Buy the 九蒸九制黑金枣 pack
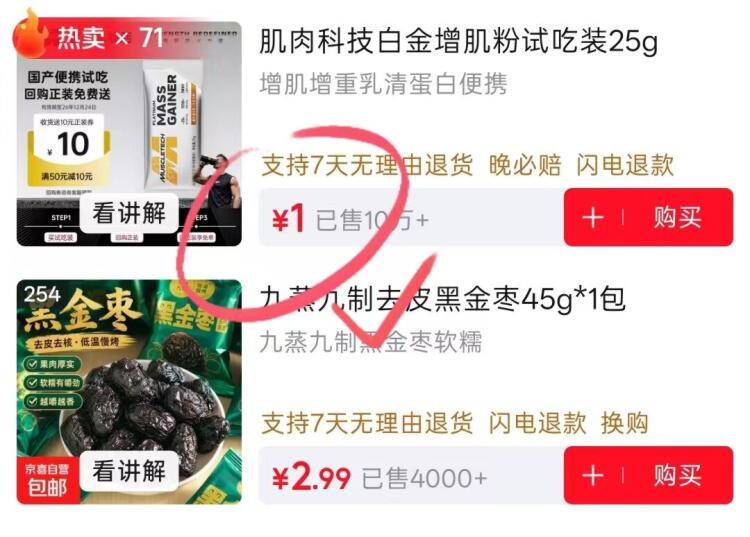 (677, 475)
